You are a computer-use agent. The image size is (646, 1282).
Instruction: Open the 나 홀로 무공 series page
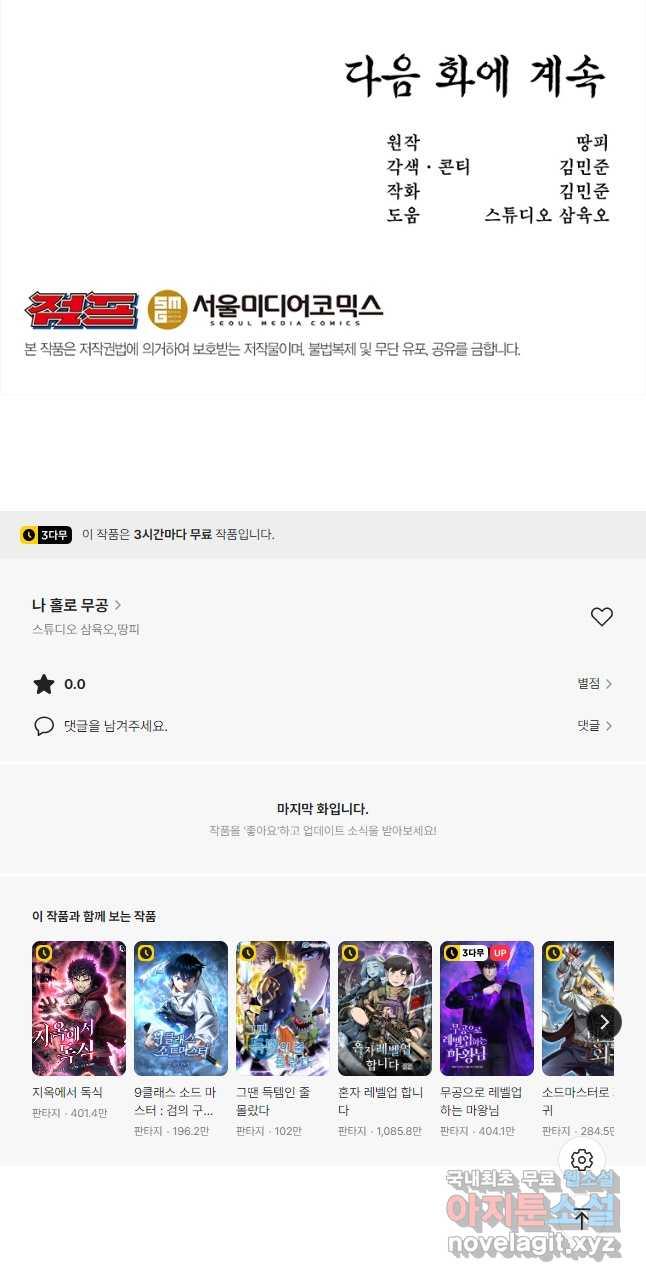click(77, 605)
